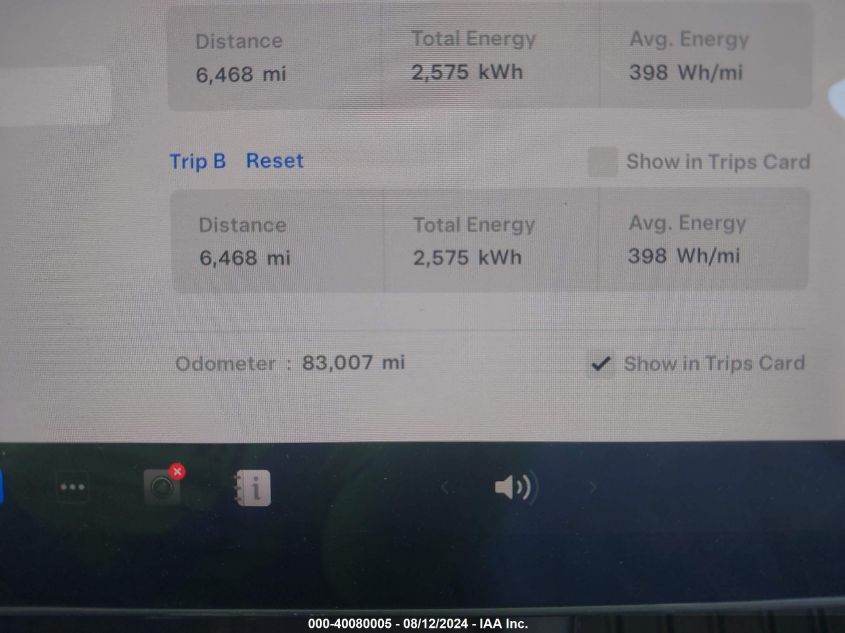The height and width of the screenshot is (633, 845).
Task: Open the owner's manual icon
Action: point(253,488)
